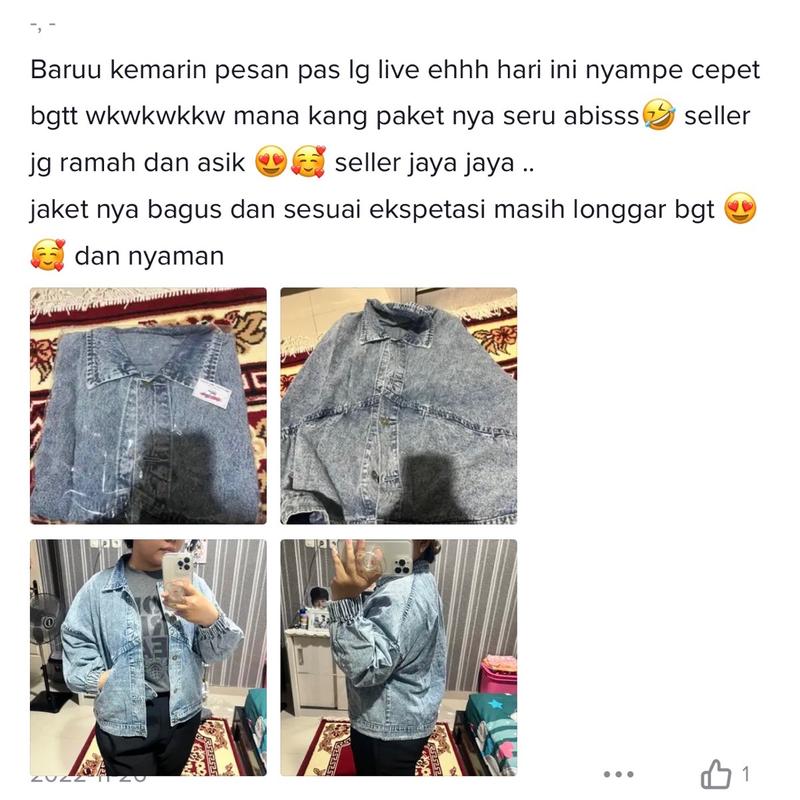Open the folded packaged jacket review photo
Screen dimensions: 800x800
point(148,406)
